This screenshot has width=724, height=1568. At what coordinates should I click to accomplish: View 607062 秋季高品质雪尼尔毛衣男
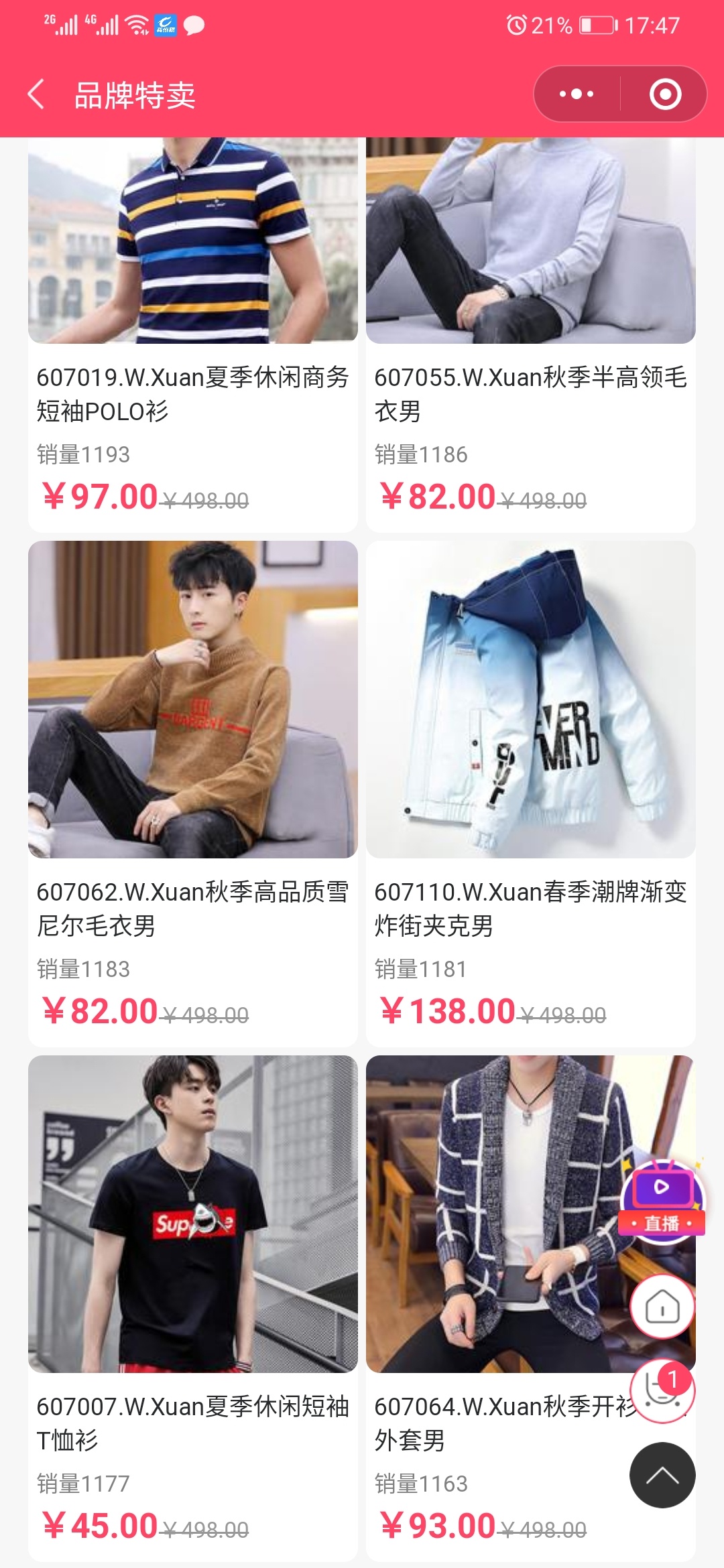[193, 908]
